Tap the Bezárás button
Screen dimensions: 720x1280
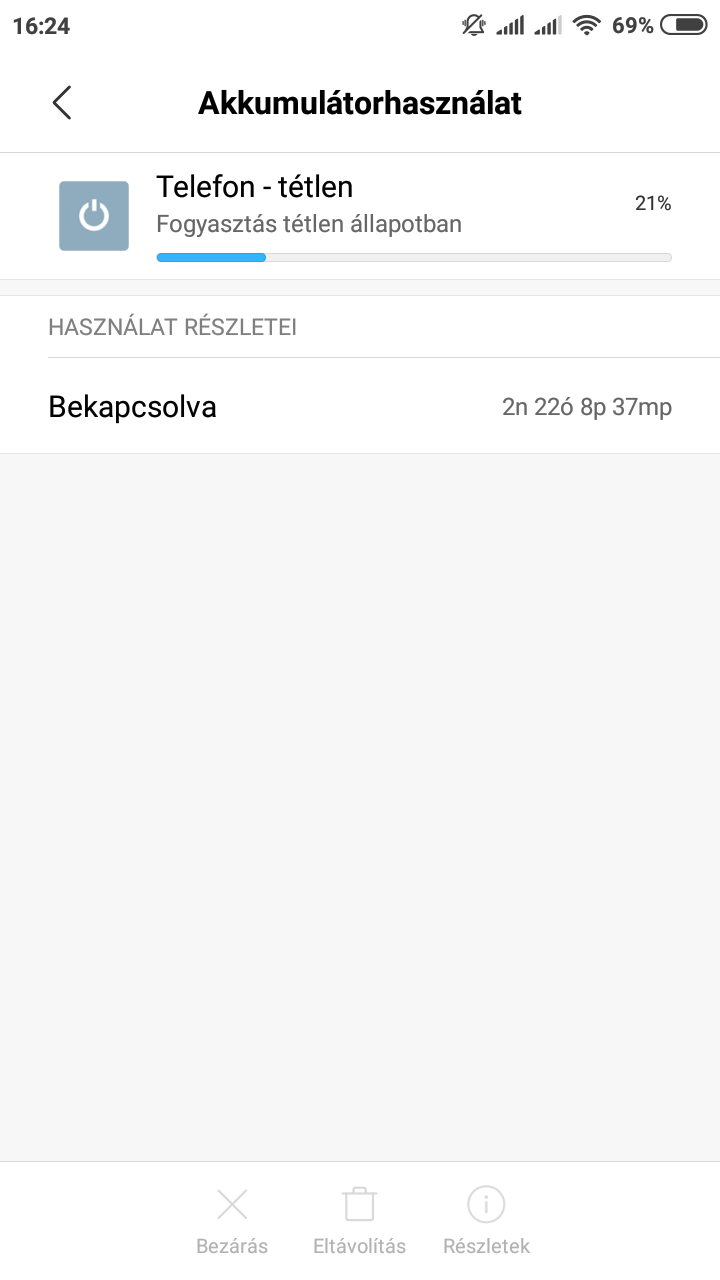[x=232, y=1220]
